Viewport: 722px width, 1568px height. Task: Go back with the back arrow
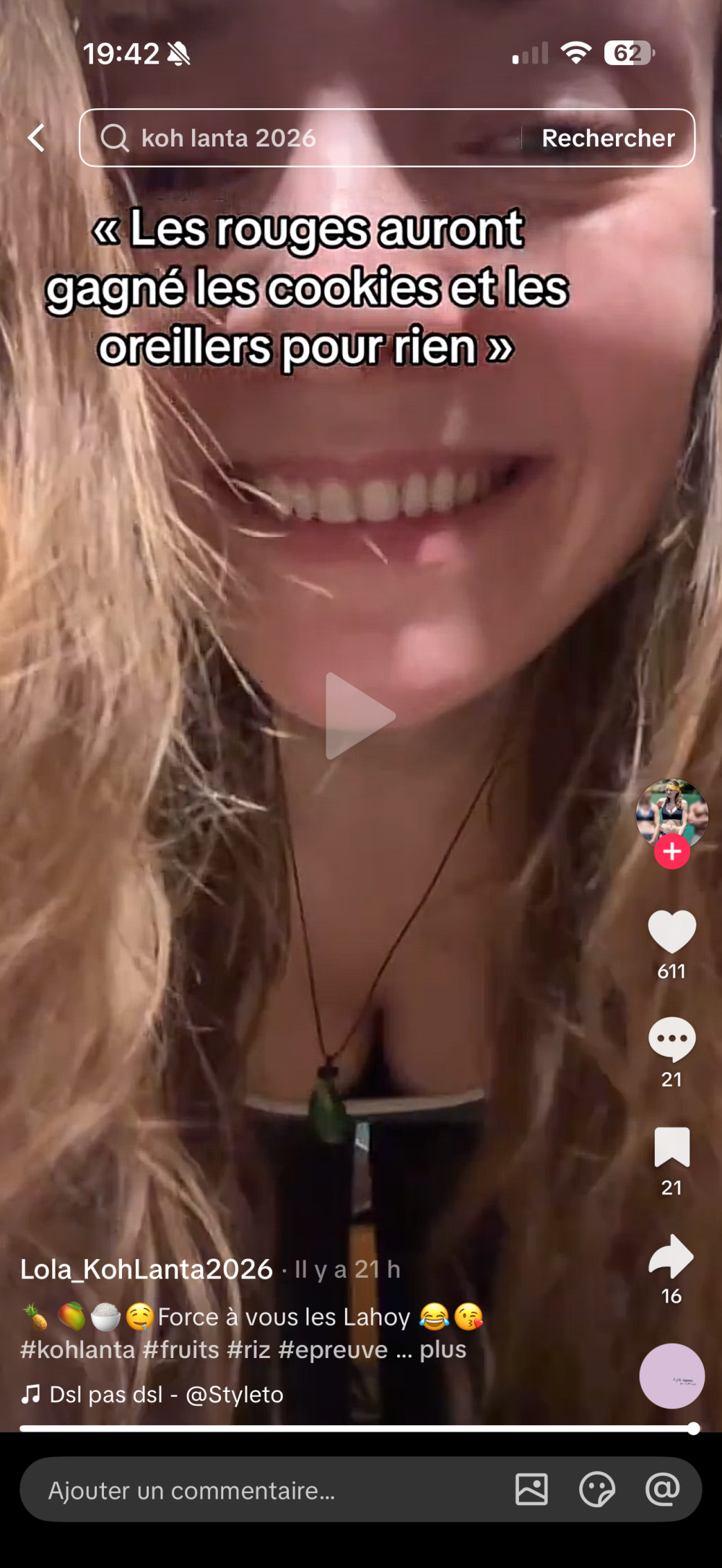(x=36, y=138)
